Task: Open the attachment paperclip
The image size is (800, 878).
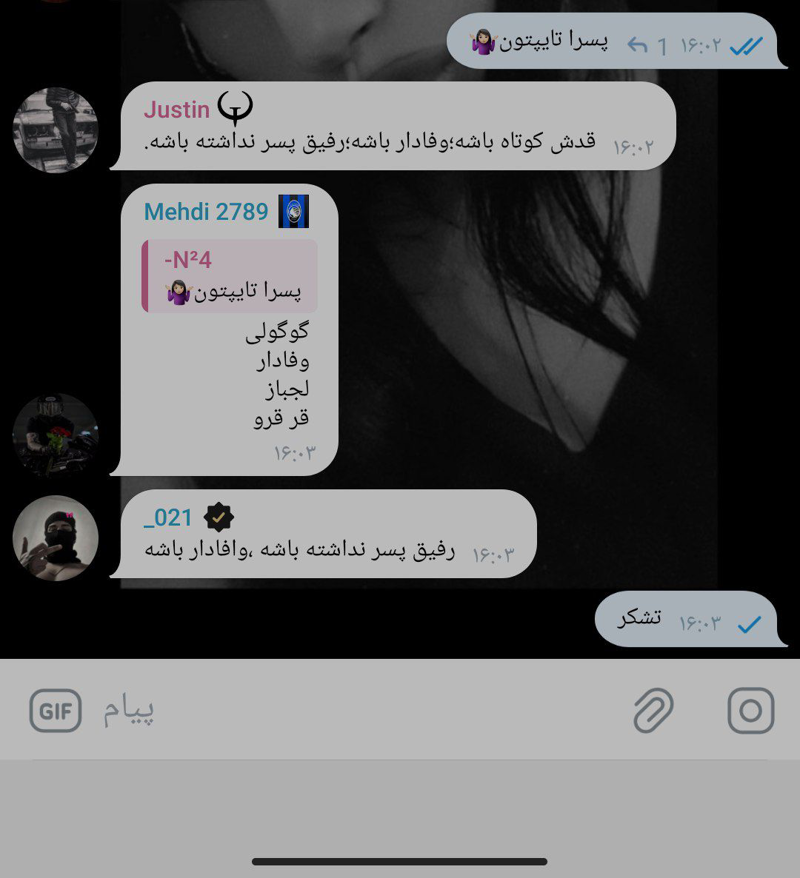Action: coord(653,711)
